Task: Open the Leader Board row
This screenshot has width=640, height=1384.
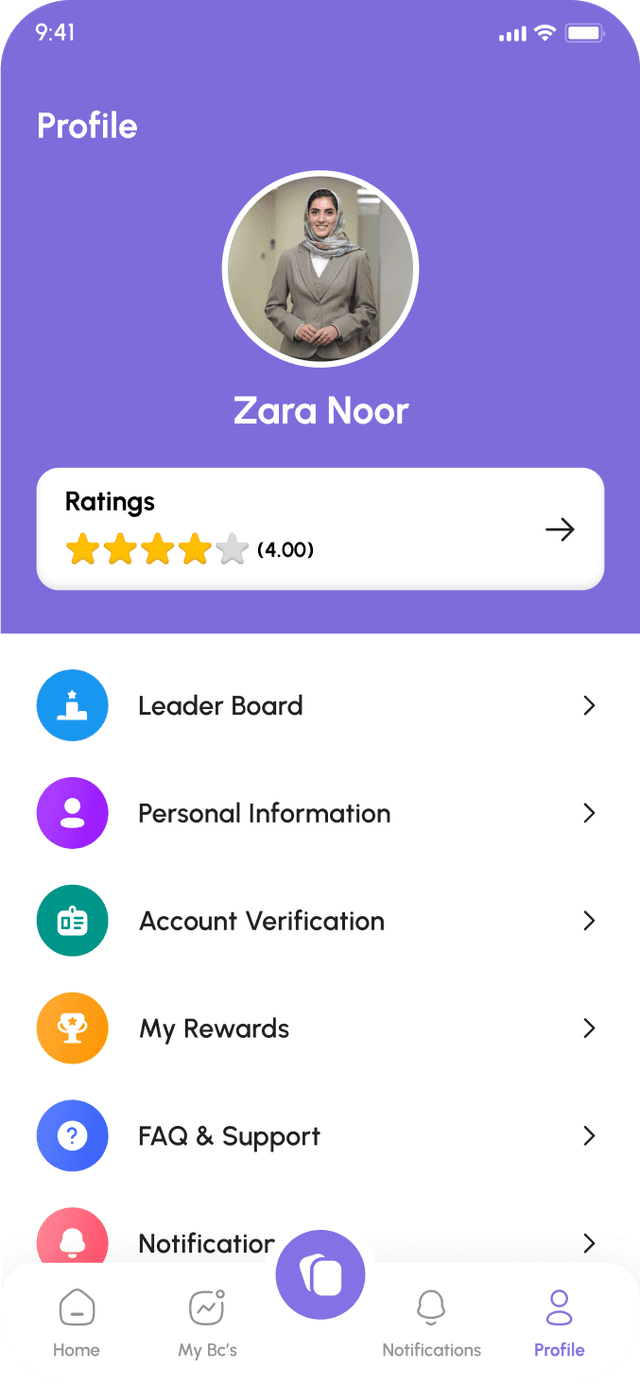Action: tap(320, 706)
